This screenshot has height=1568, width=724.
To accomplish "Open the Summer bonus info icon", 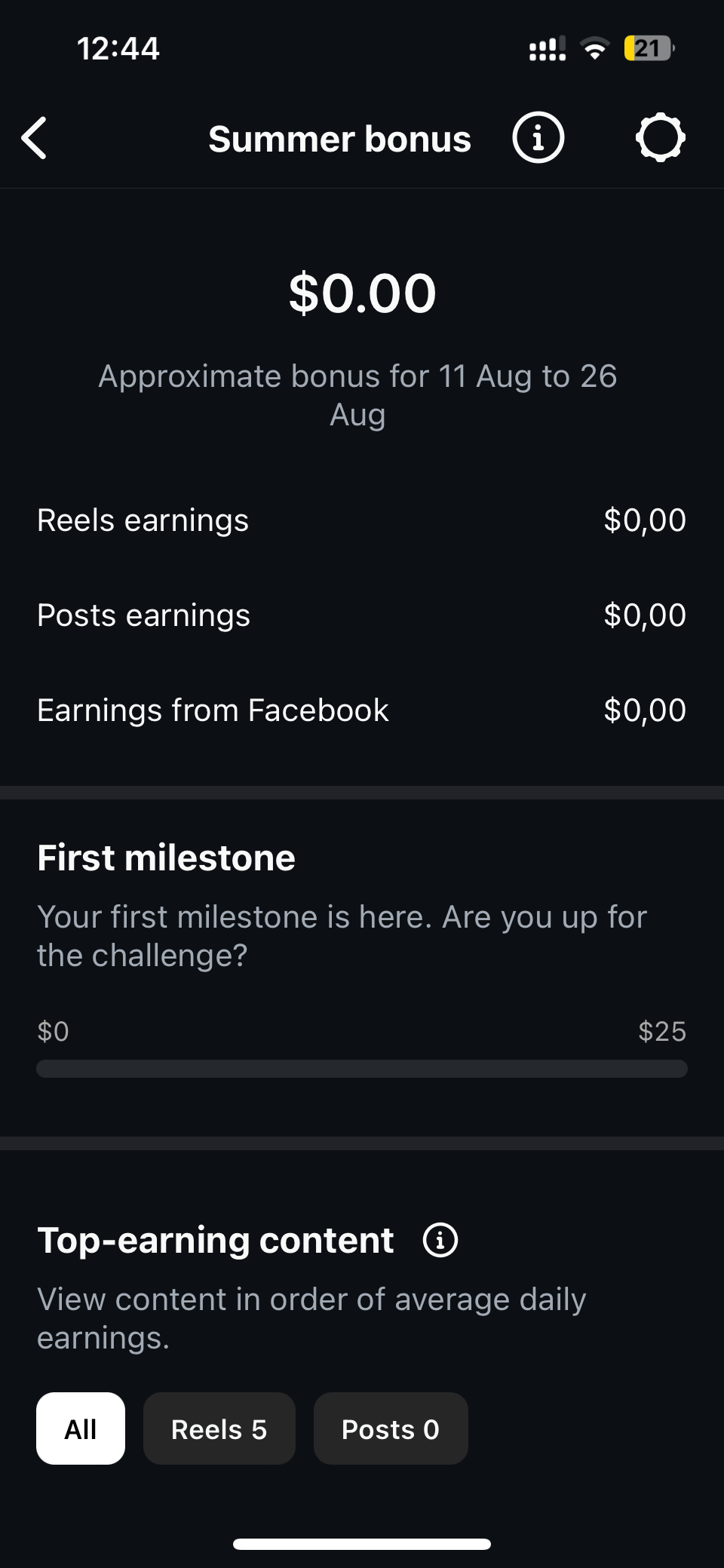I will [x=538, y=138].
